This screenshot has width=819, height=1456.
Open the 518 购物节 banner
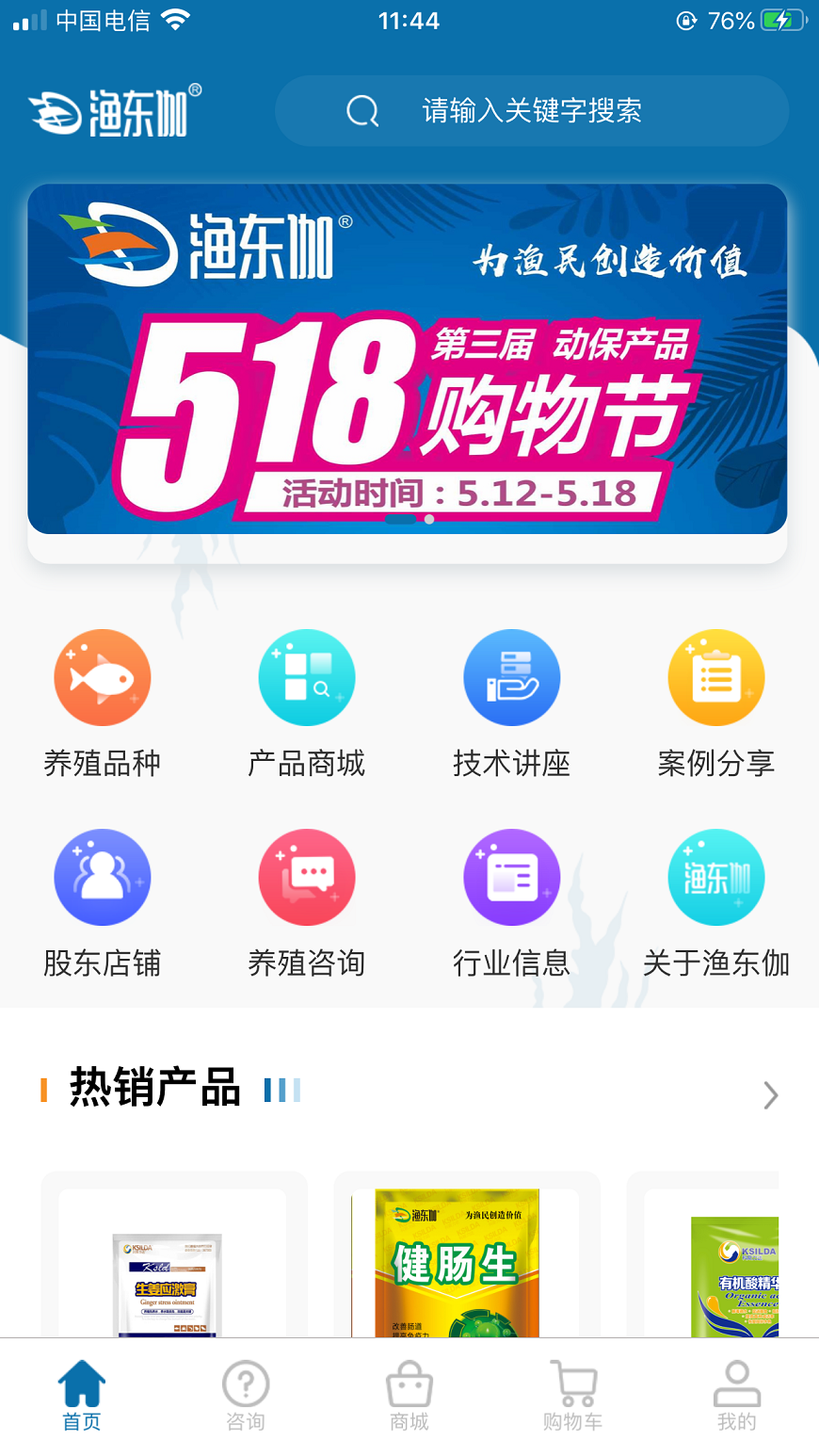click(x=407, y=359)
